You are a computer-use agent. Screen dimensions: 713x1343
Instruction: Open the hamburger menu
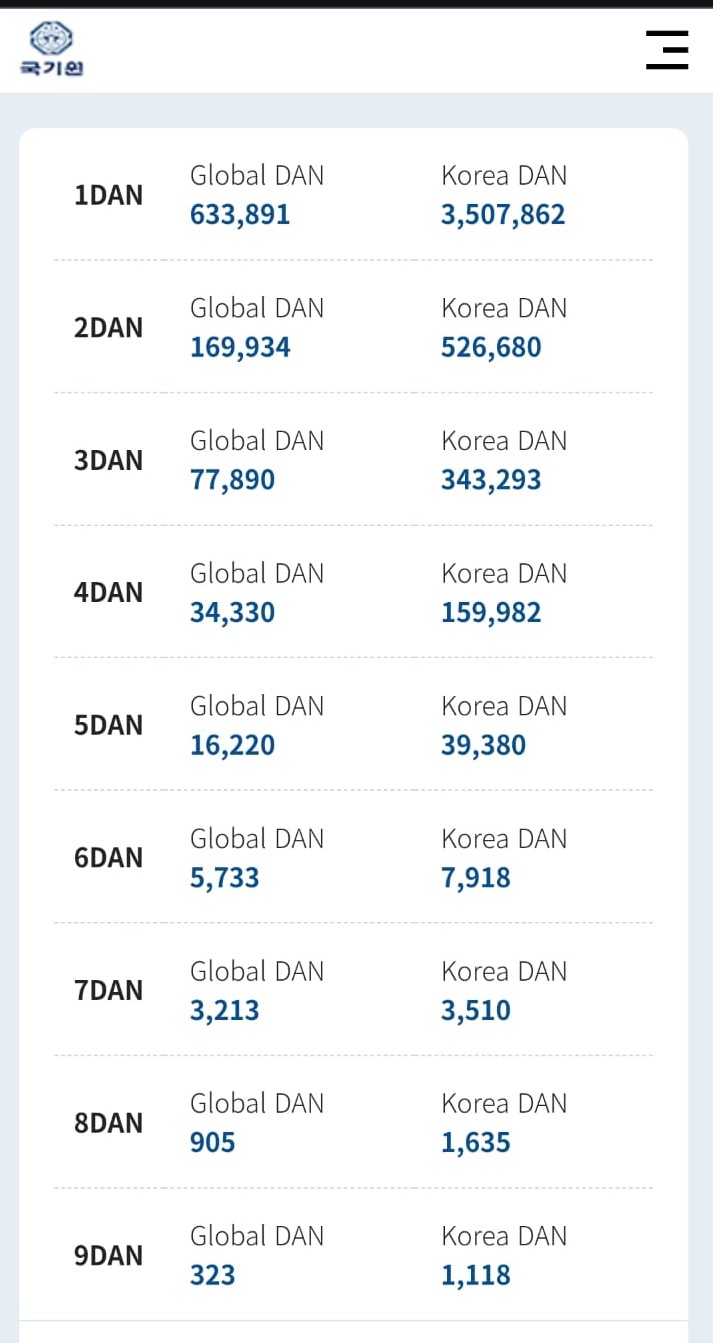click(x=667, y=50)
